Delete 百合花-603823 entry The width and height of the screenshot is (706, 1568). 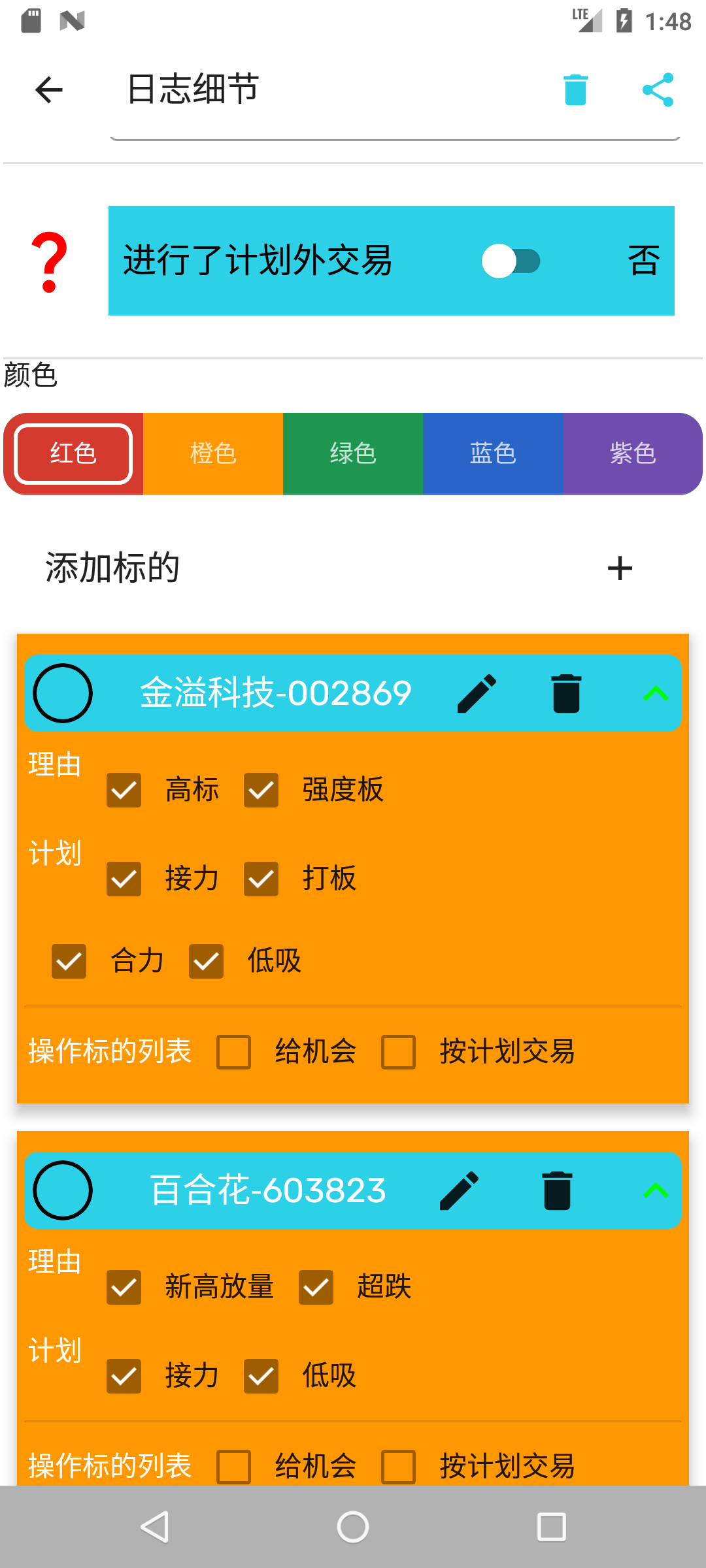pyautogui.click(x=557, y=1190)
